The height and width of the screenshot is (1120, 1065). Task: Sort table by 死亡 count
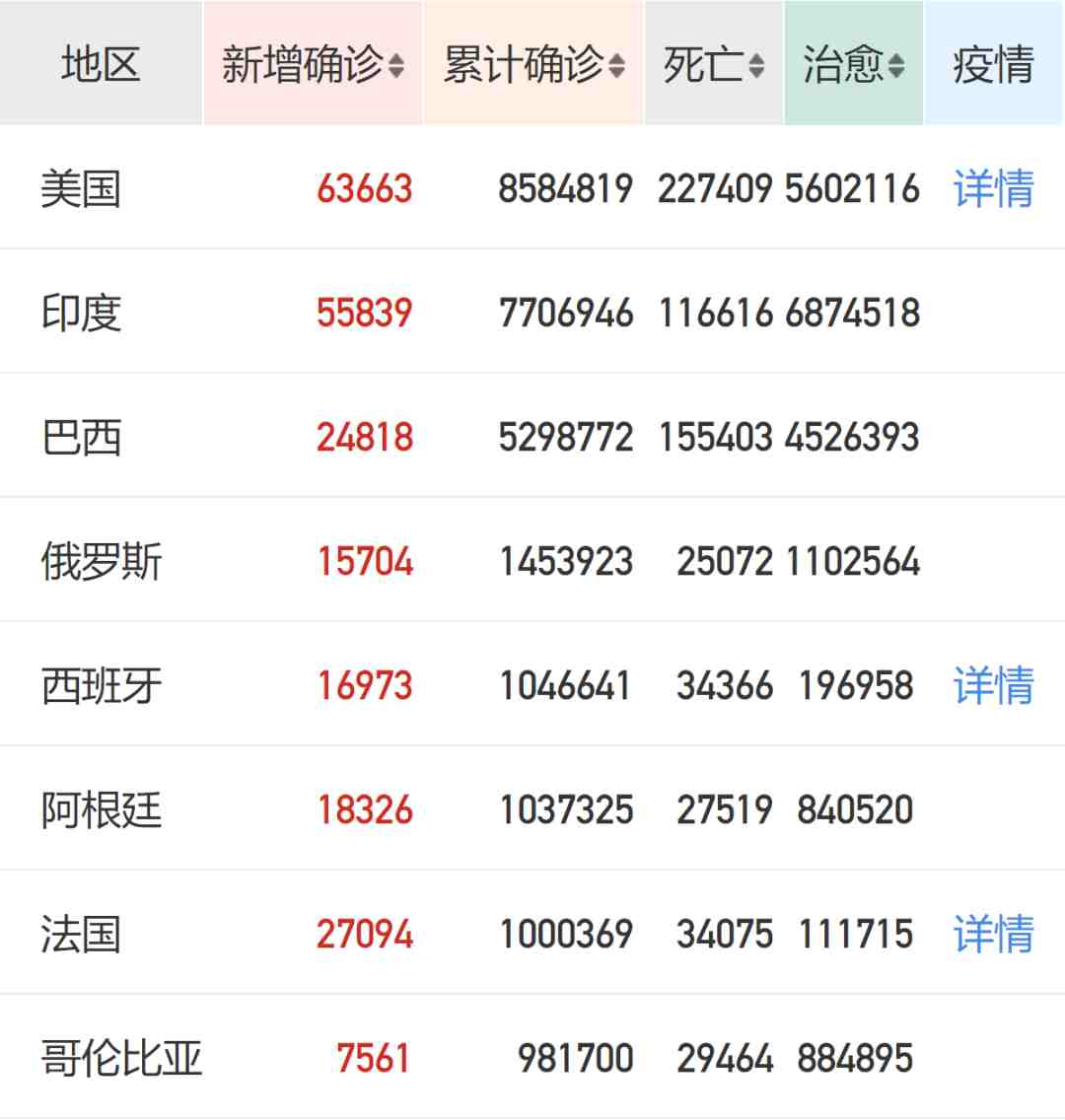[714, 65]
